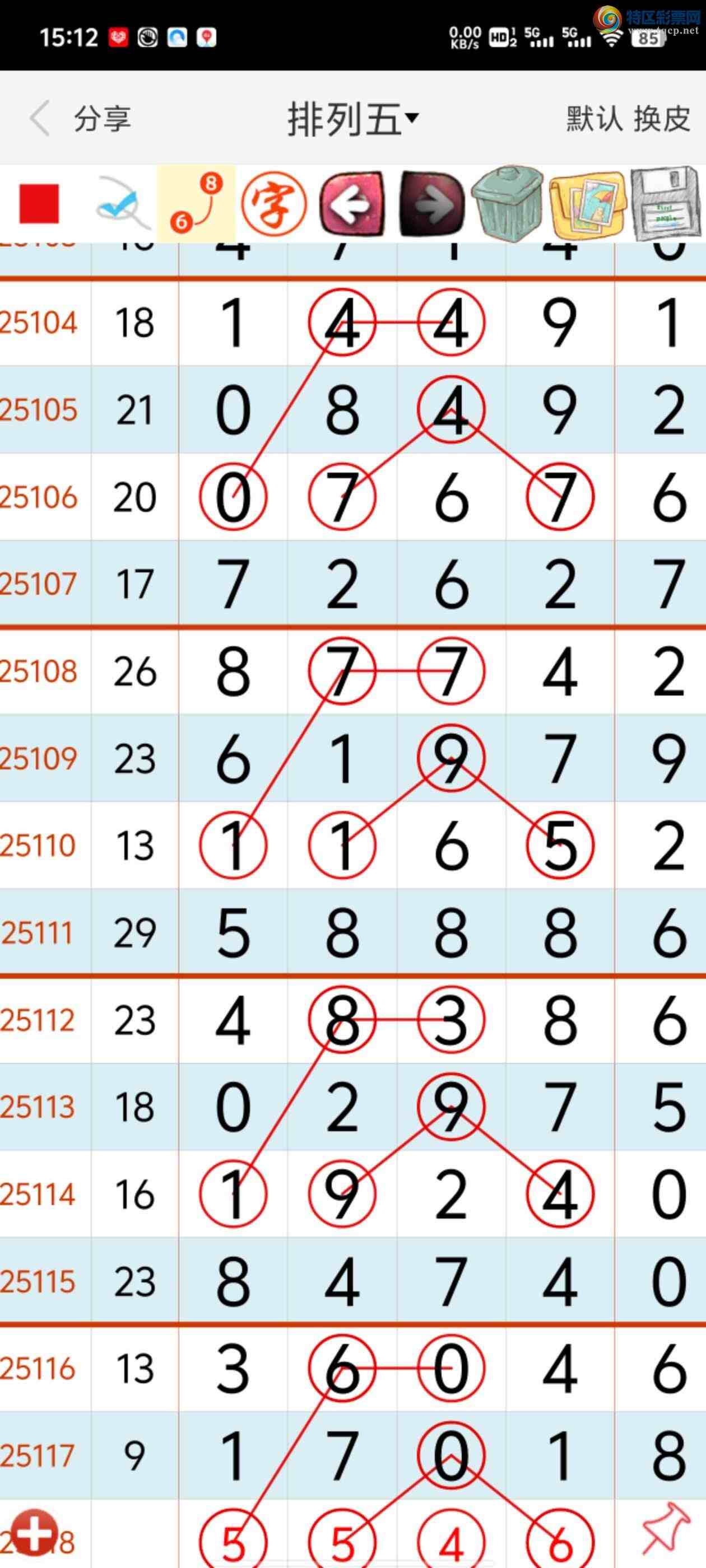This screenshot has width=706, height=1568.
Task: Save using the floppy disk icon
Action: [665, 204]
